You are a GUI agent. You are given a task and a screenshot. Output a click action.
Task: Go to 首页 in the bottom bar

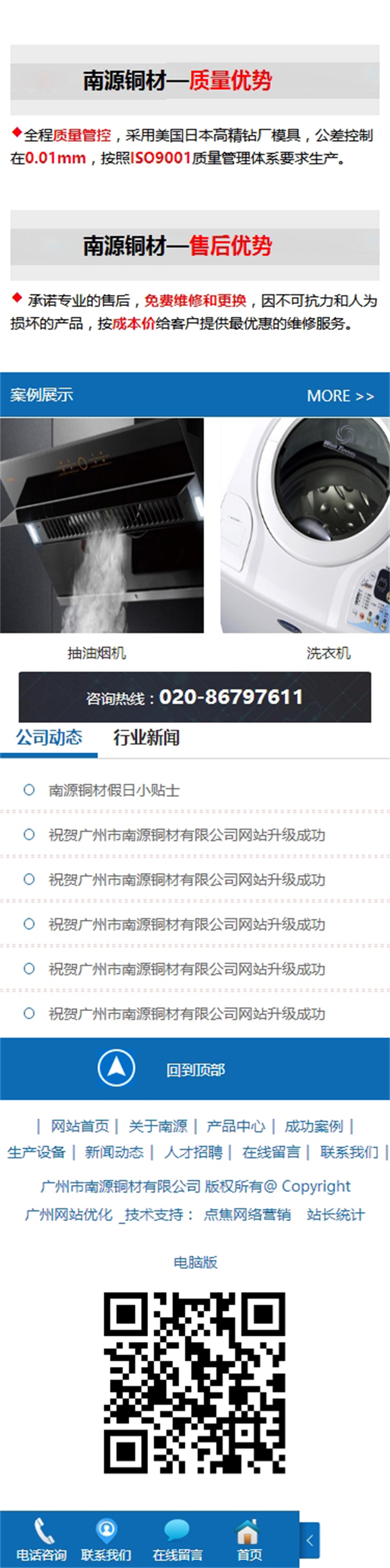click(x=249, y=1540)
